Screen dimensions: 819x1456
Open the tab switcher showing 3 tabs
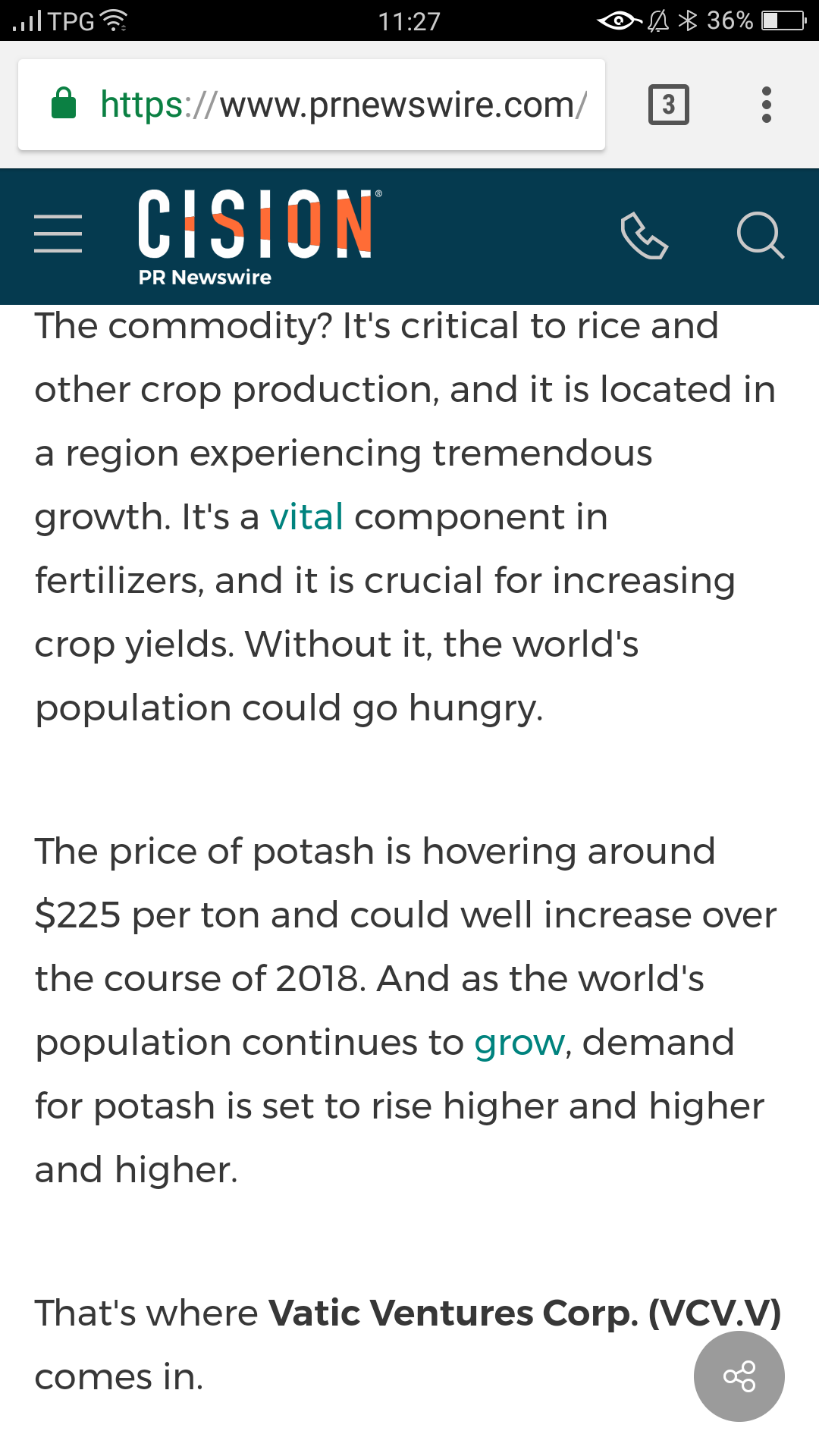pyautogui.click(x=669, y=105)
